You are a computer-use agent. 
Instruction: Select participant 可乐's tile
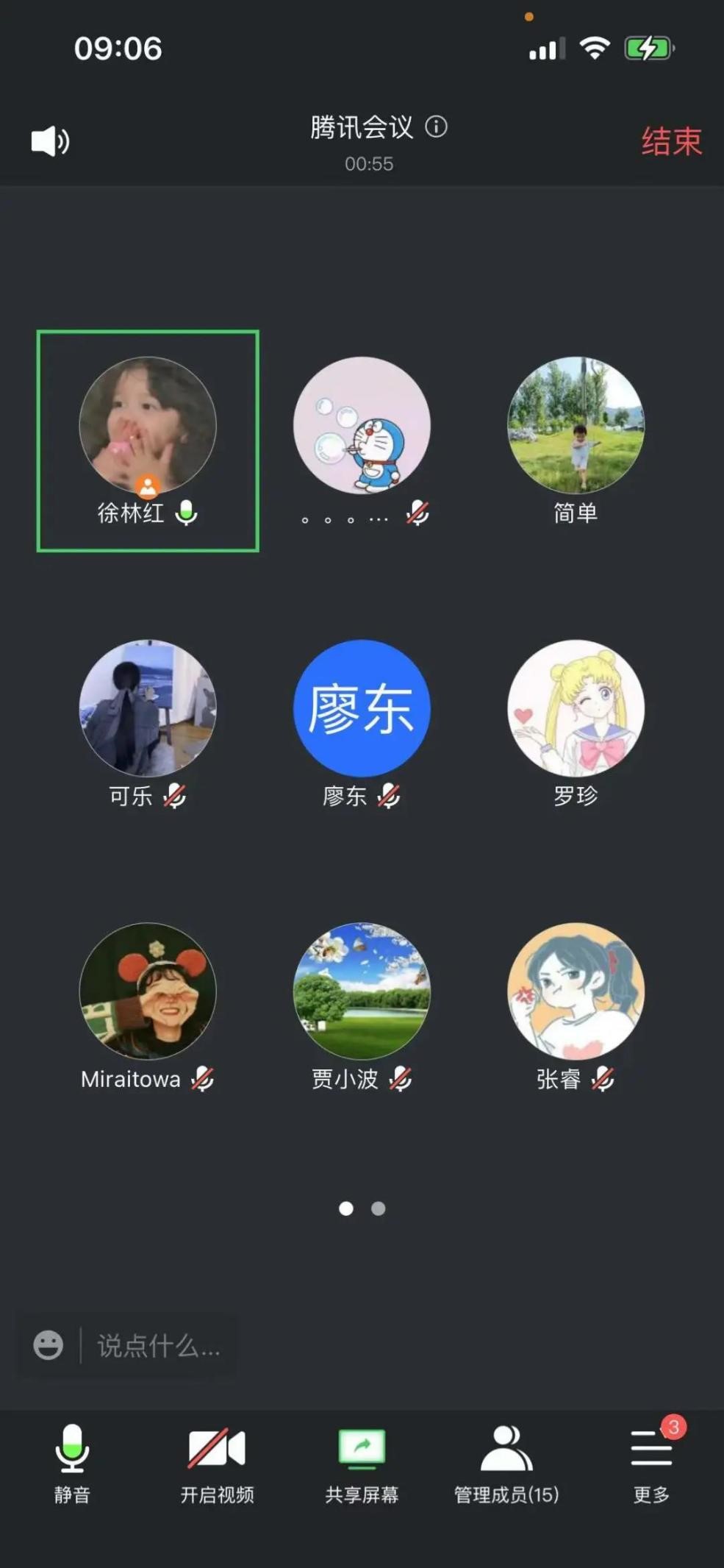pyautogui.click(x=148, y=708)
